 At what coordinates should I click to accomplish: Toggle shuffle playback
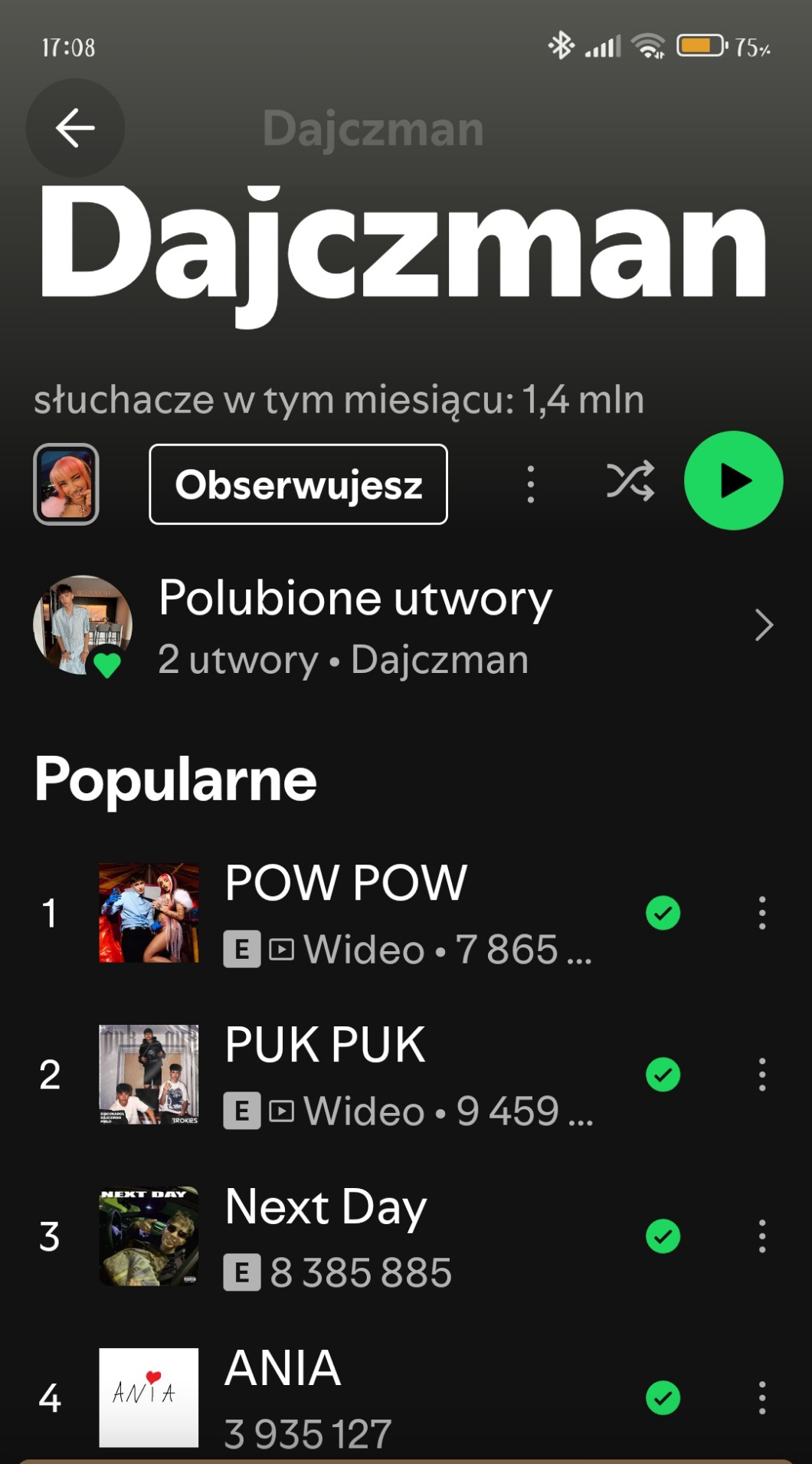click(x=630, y=481)
